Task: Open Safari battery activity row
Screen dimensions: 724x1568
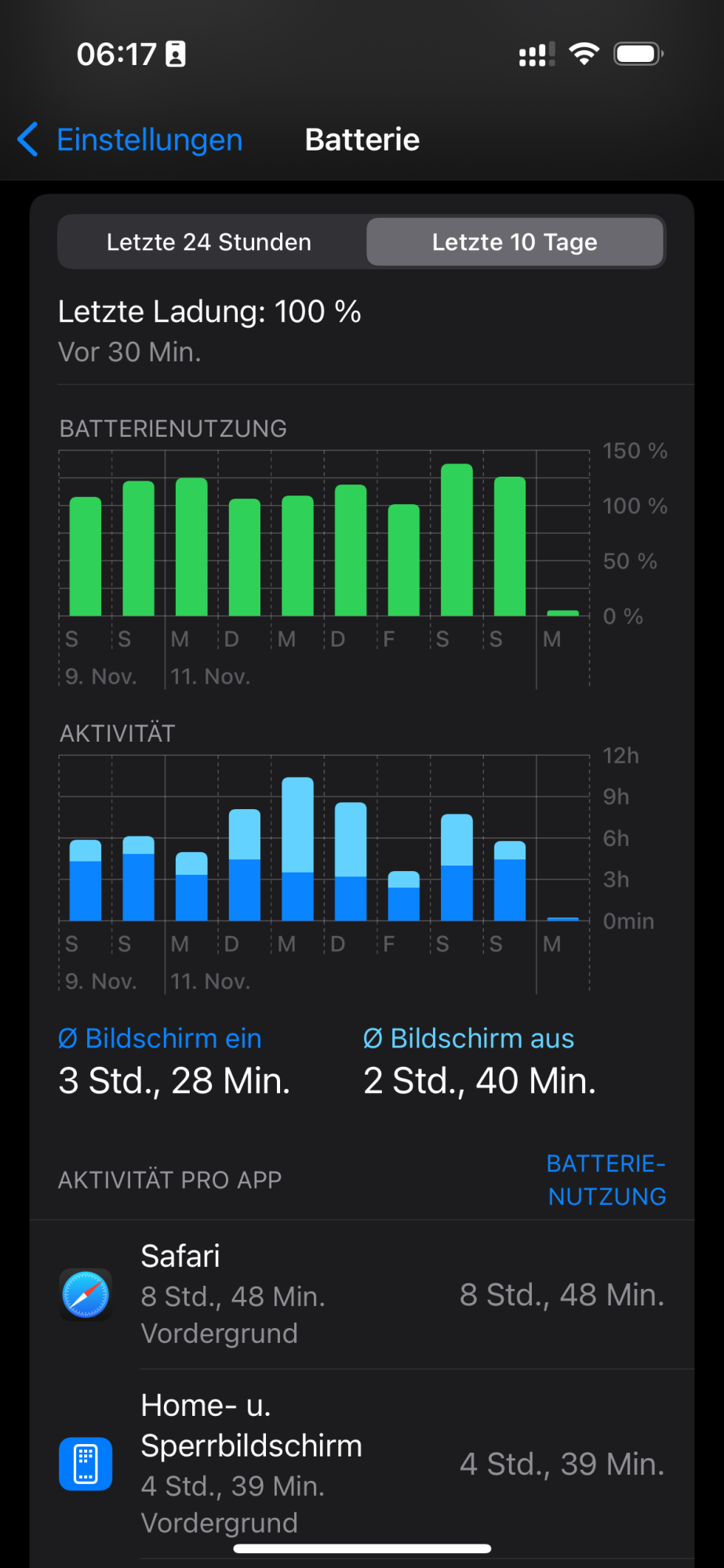Action: click(362, 1294)
